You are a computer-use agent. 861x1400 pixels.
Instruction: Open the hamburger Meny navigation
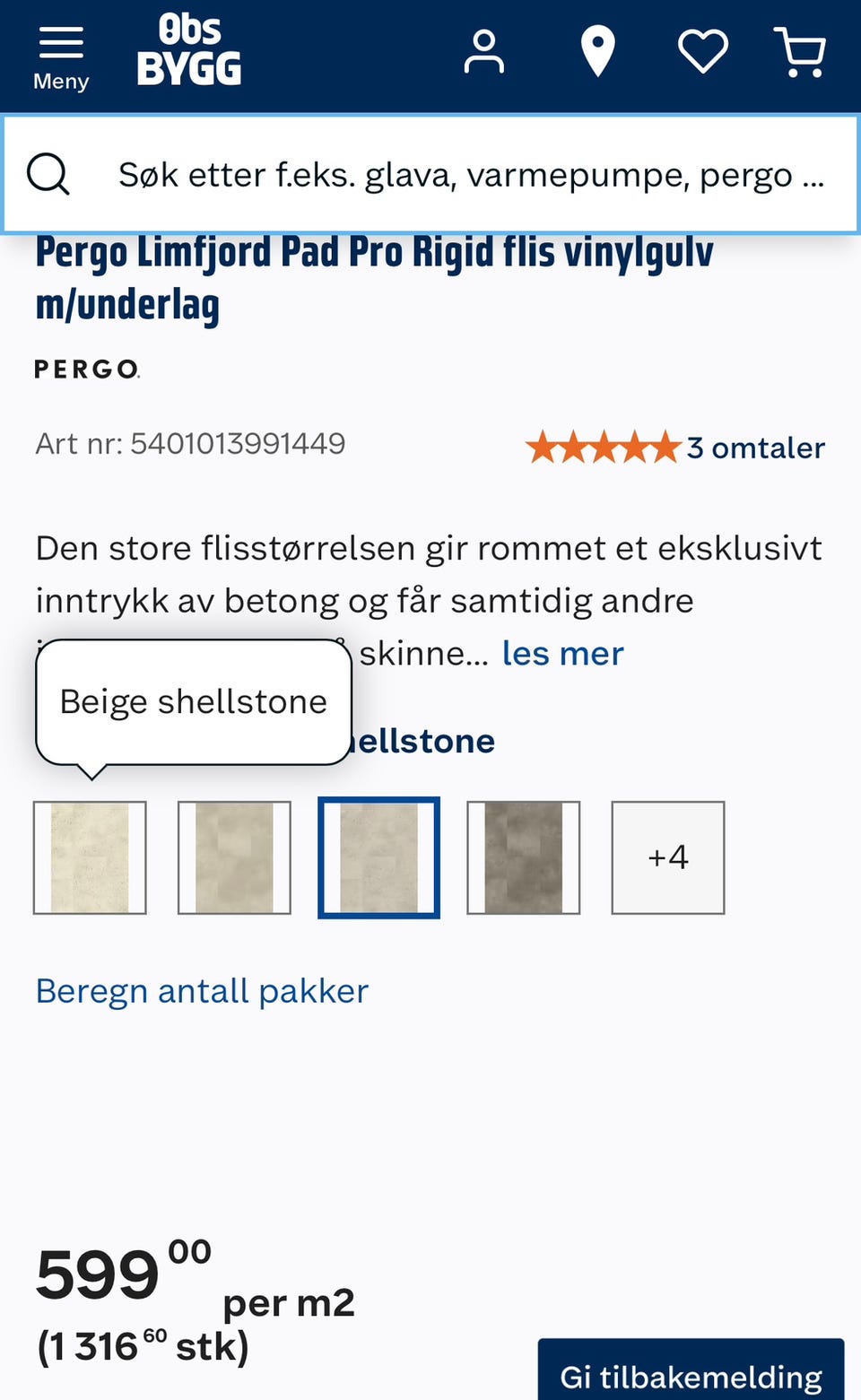point(59,40)
